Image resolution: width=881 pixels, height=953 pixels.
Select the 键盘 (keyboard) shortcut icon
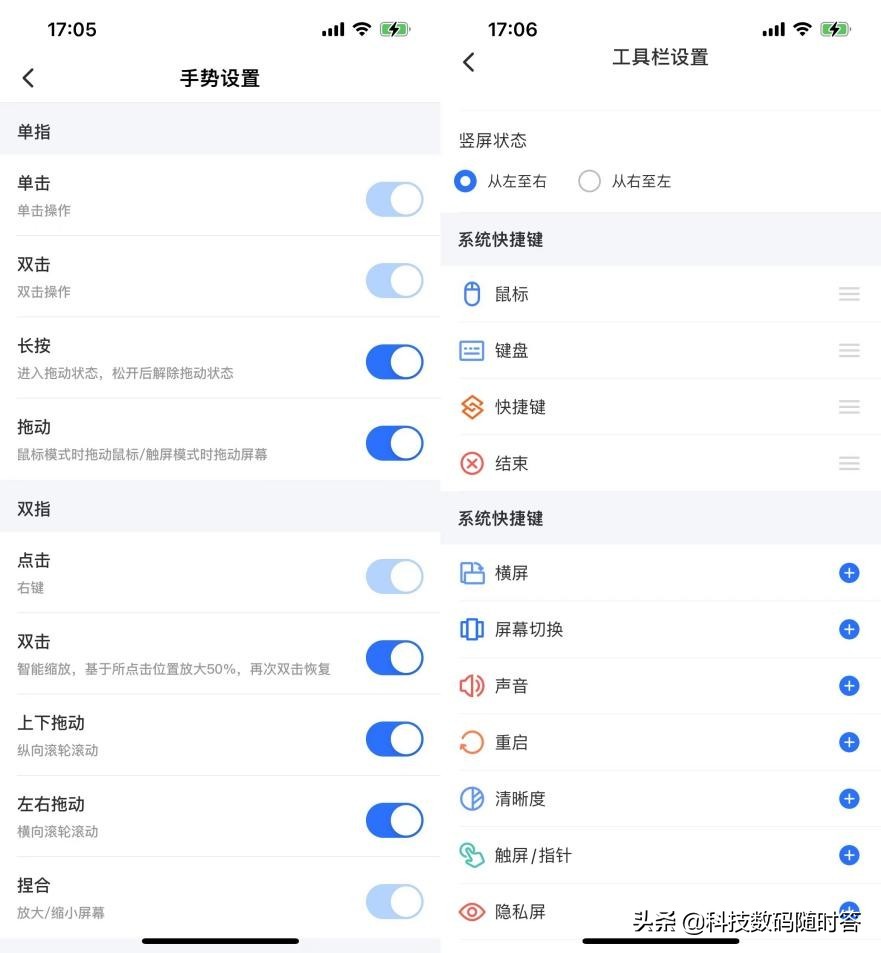(473, 350)
